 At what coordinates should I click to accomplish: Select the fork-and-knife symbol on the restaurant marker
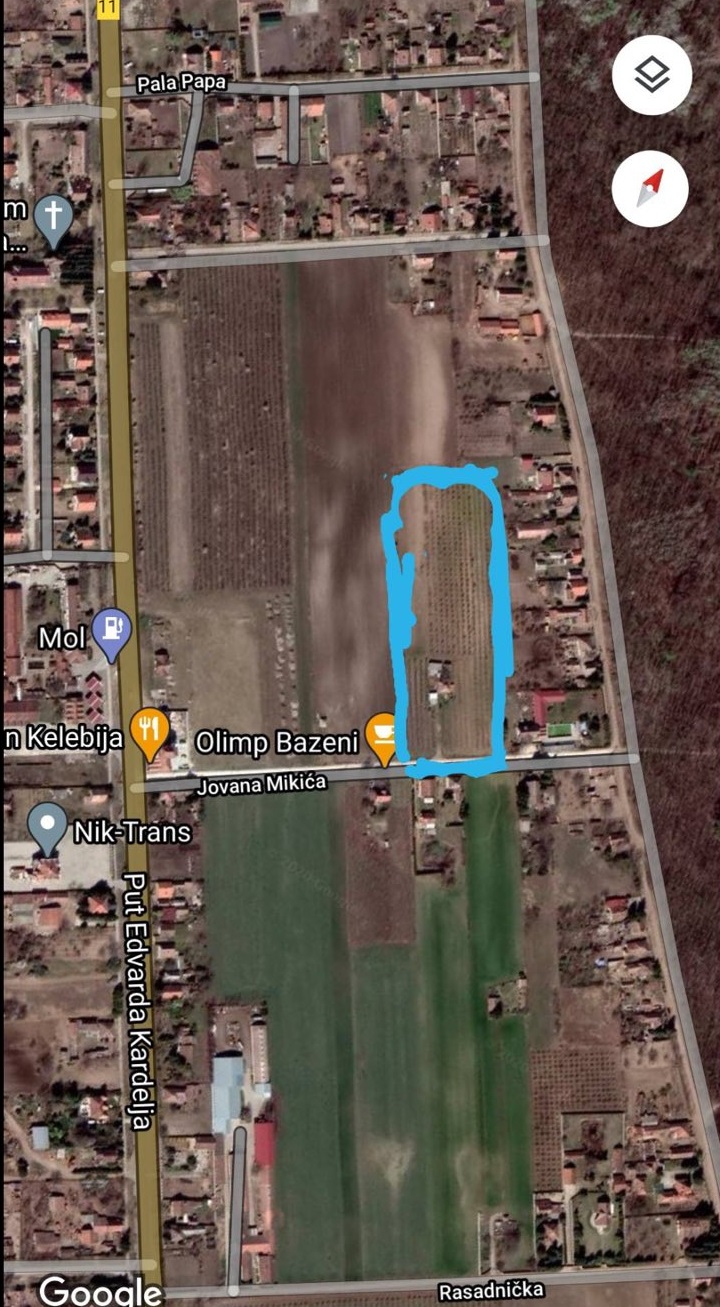tap(151, 724)
